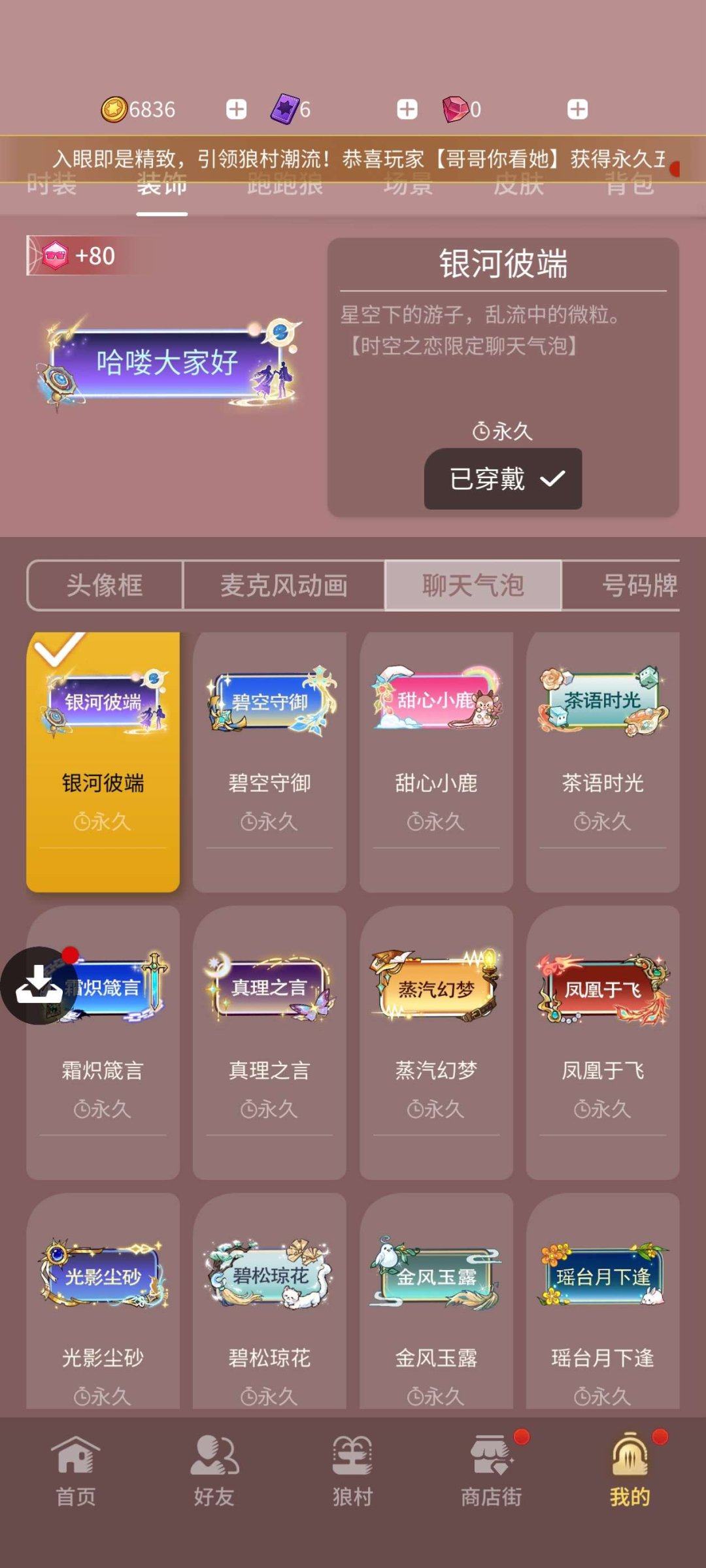Tap the 我的 profile icon with red dot

[630, 1470]
